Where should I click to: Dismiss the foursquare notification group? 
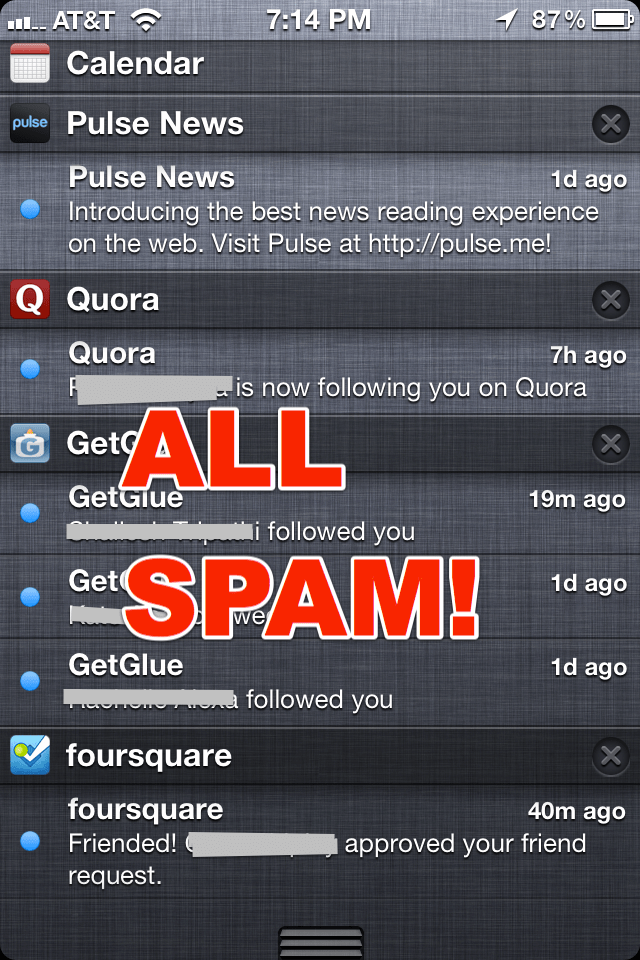point(609,755)
